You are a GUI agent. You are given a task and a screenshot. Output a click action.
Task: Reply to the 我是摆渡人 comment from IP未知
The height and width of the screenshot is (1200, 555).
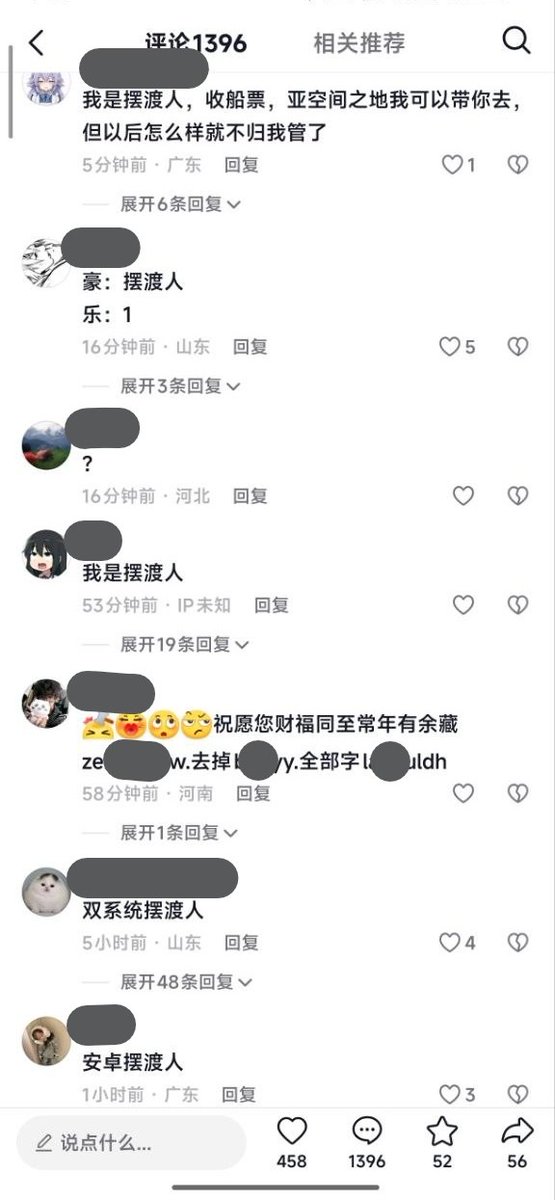point(271,605)
